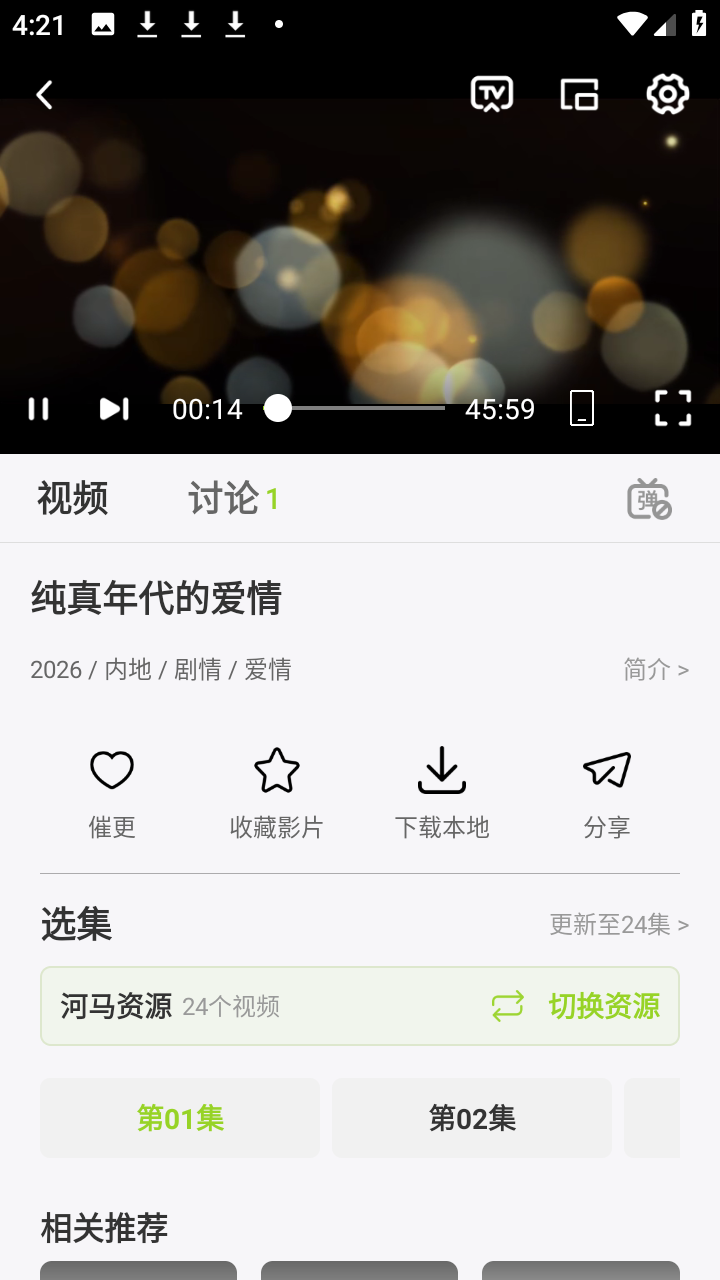720x1280 pixels.
Task: Pause the playing video
Action: (38, 409)
